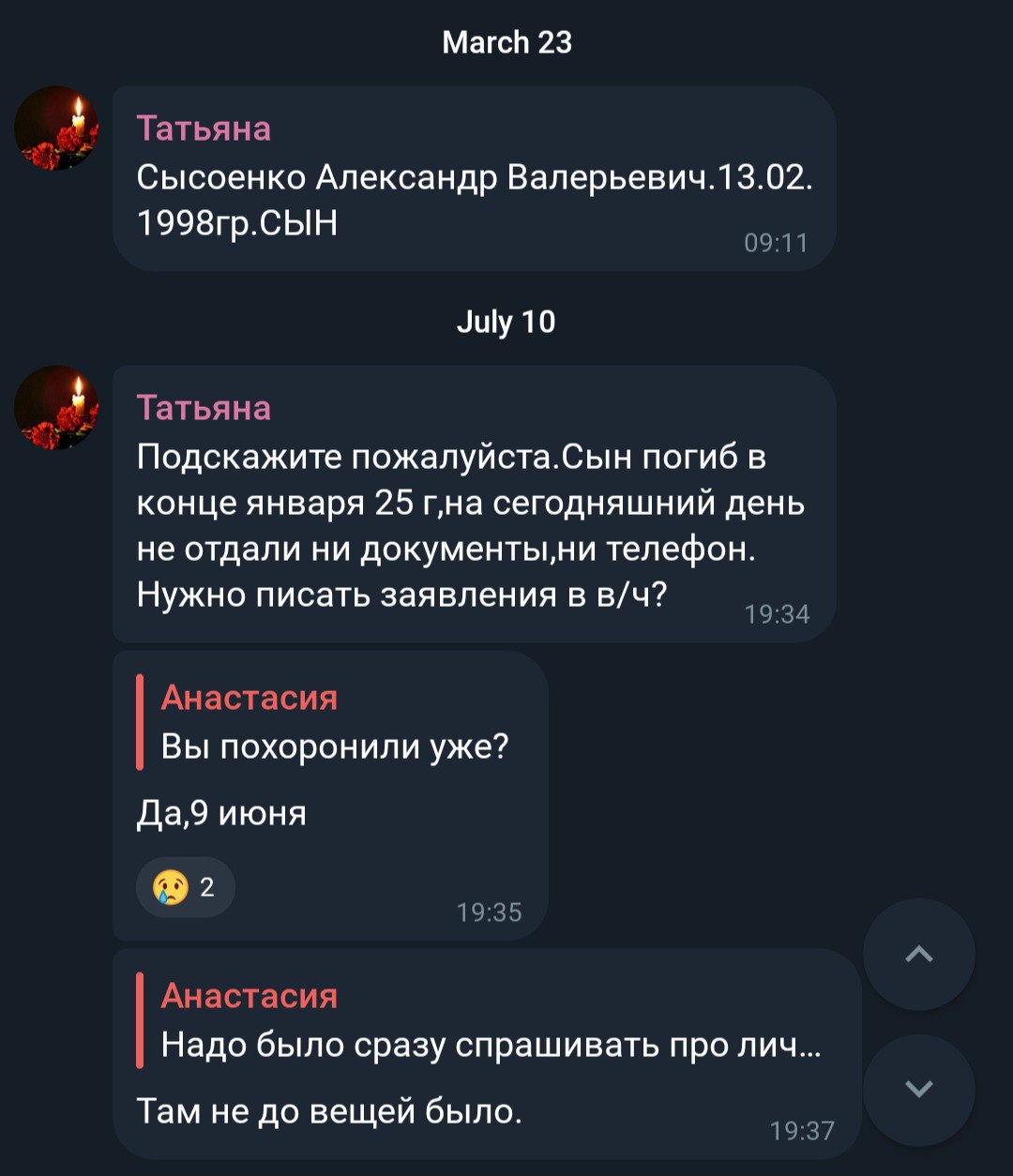
Task: Open Татьяна's avatar on March 23 message
Action: coord(58,128)
